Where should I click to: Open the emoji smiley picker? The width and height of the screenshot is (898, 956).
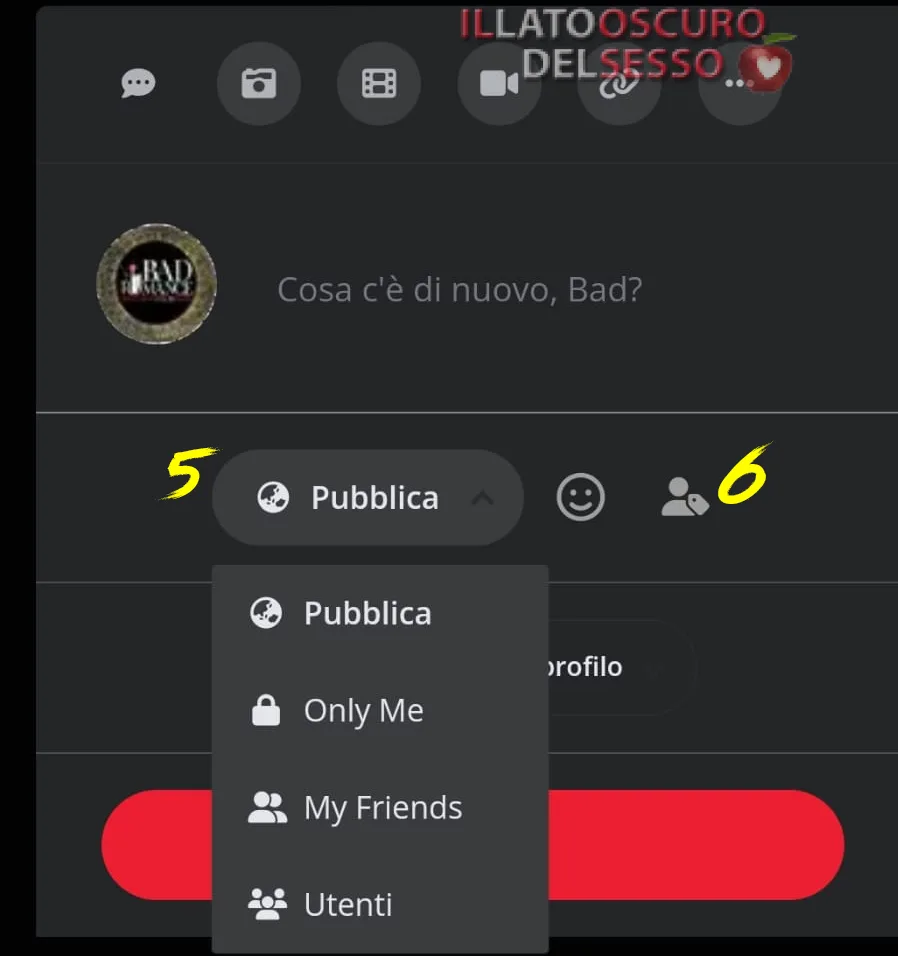click(x=581, y=497)
